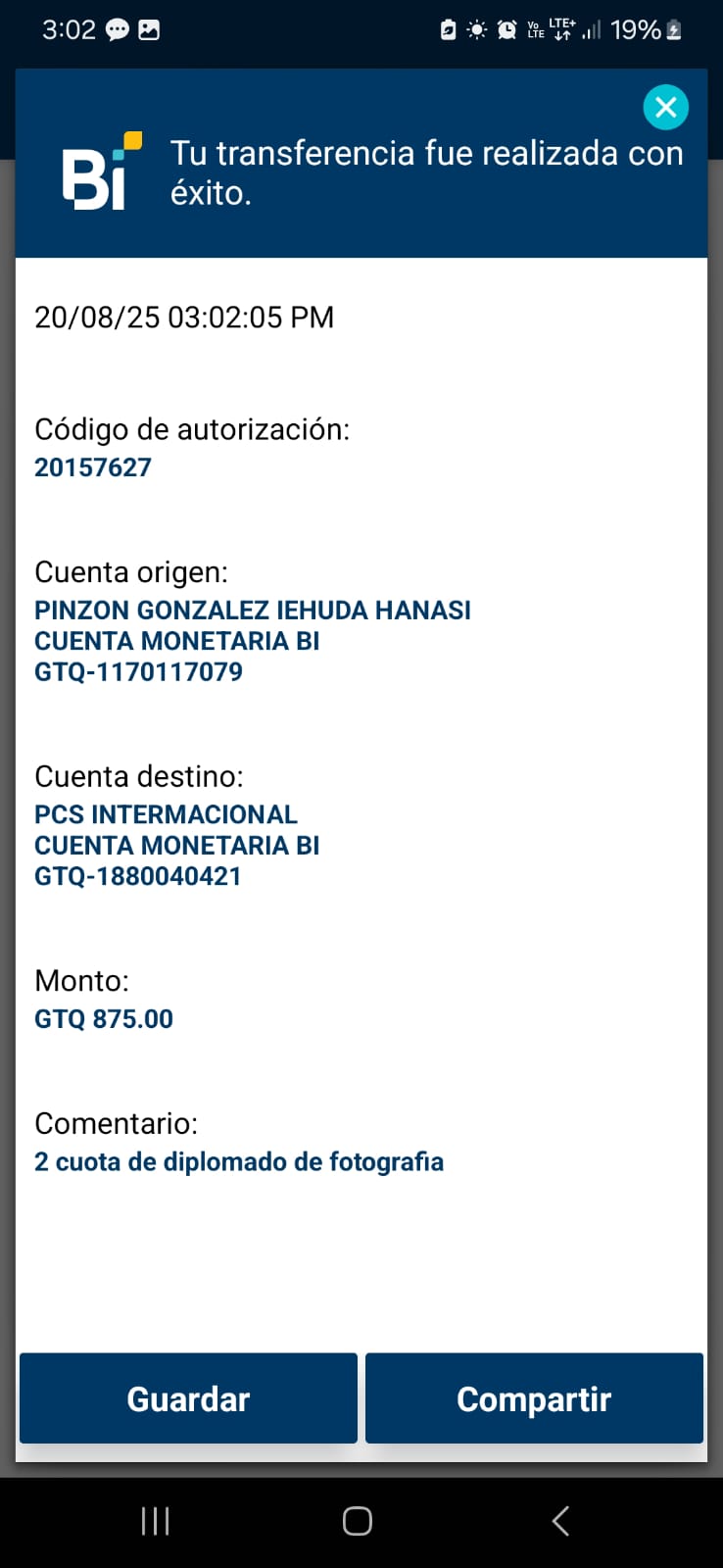Tap Guardar to save the receipt

[188, 1398]
